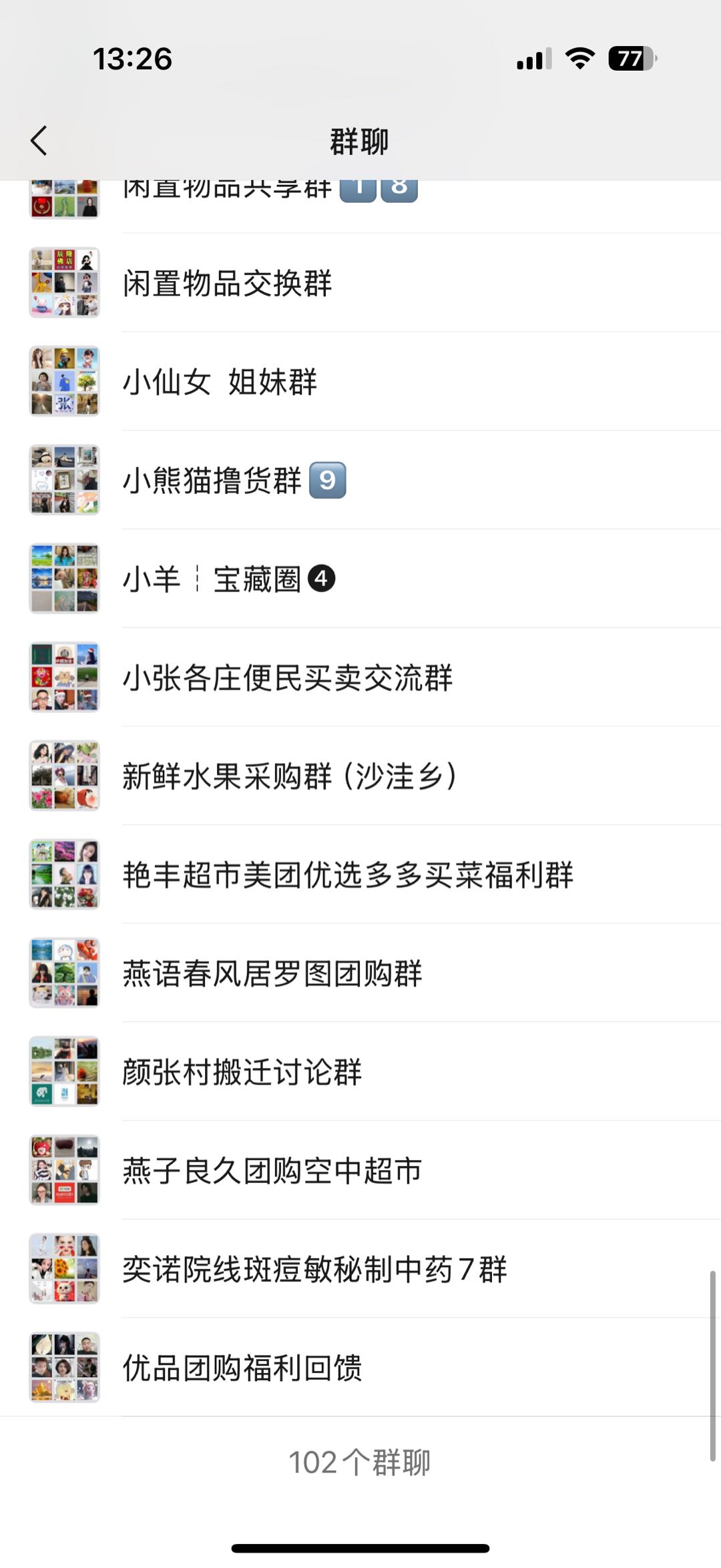
Task: Select the 群聊 title in the header
Action: point(359,142)
